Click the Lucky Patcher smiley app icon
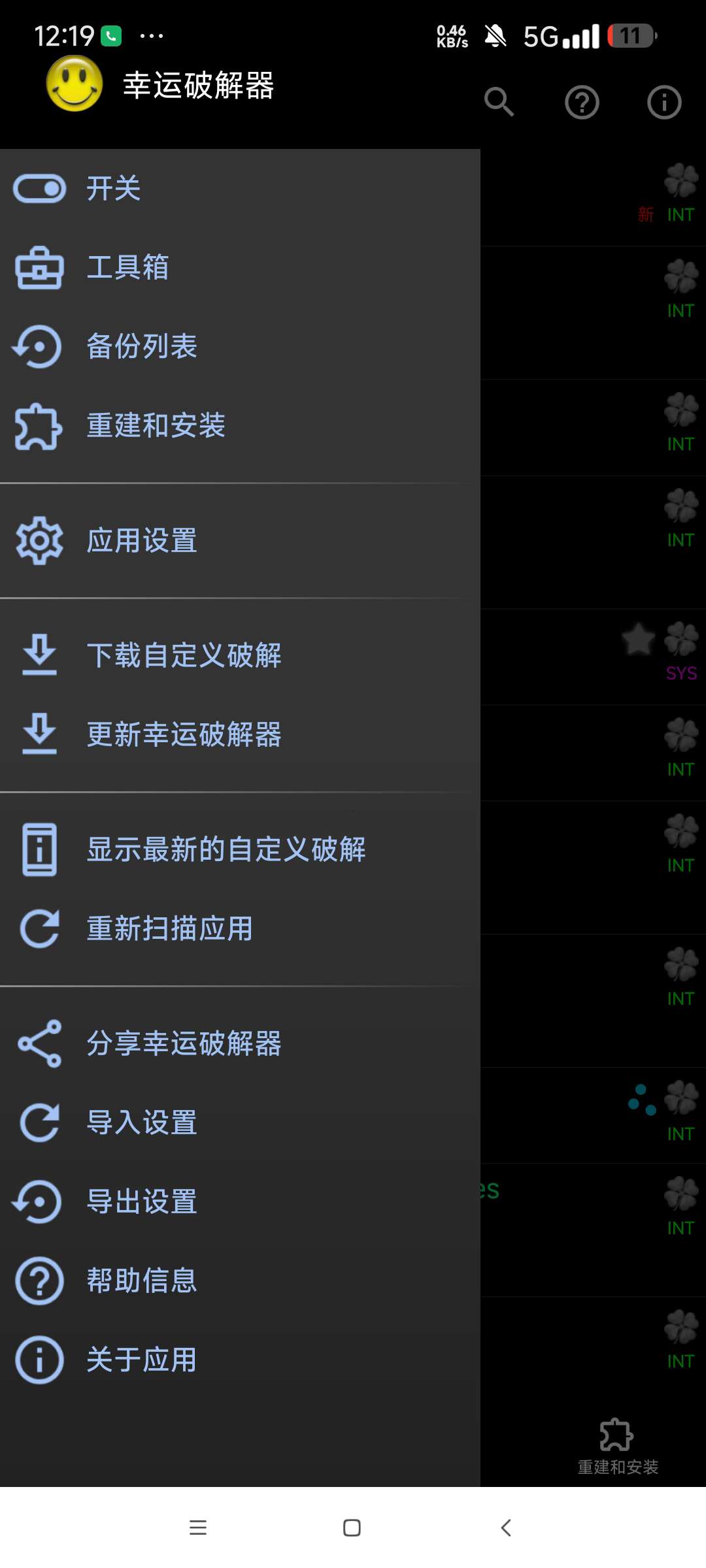This screenshot has width=706, height=1568. tap(74, 84)
